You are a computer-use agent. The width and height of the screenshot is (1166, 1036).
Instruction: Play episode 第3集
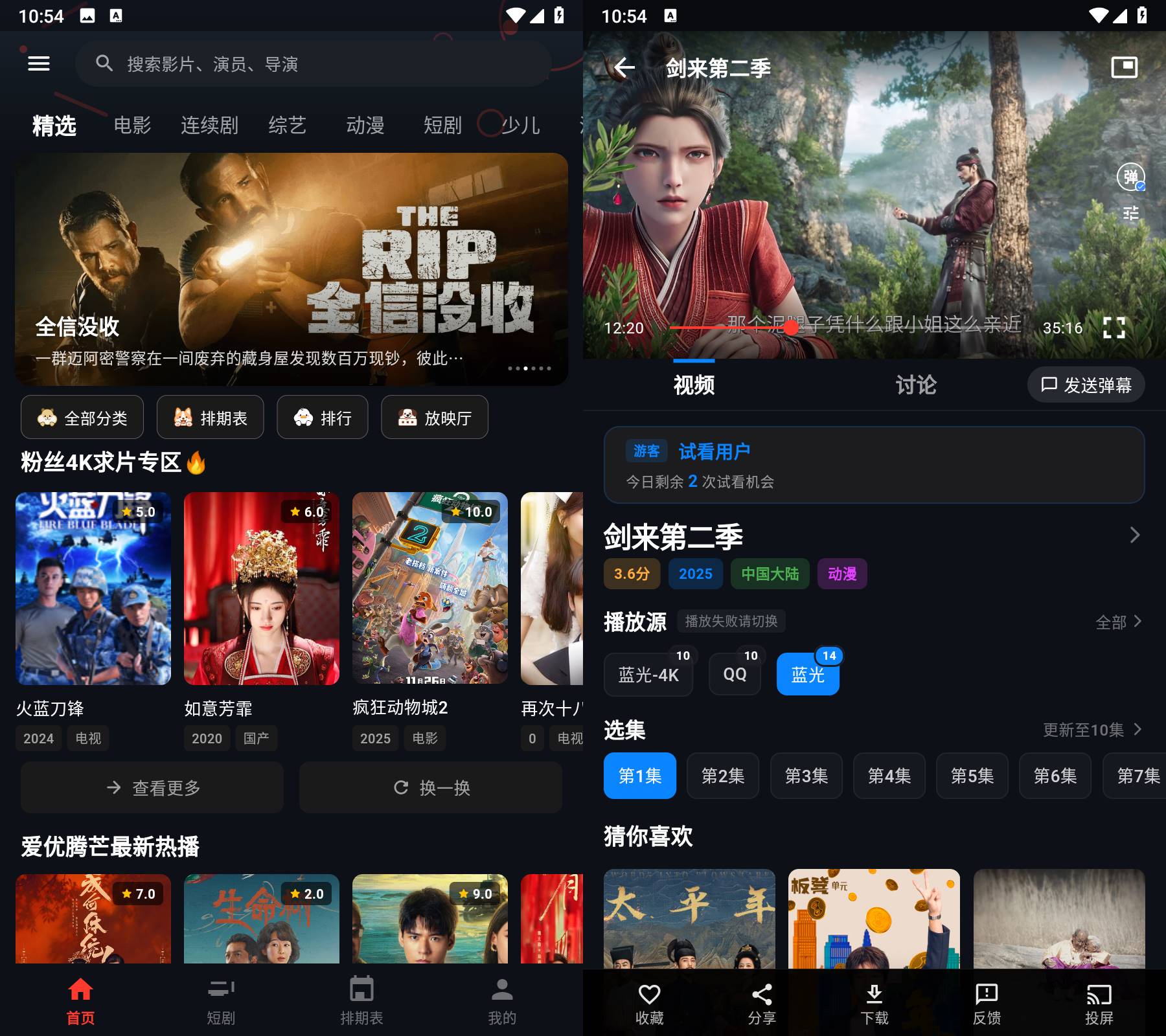click(x=806, y=776)
